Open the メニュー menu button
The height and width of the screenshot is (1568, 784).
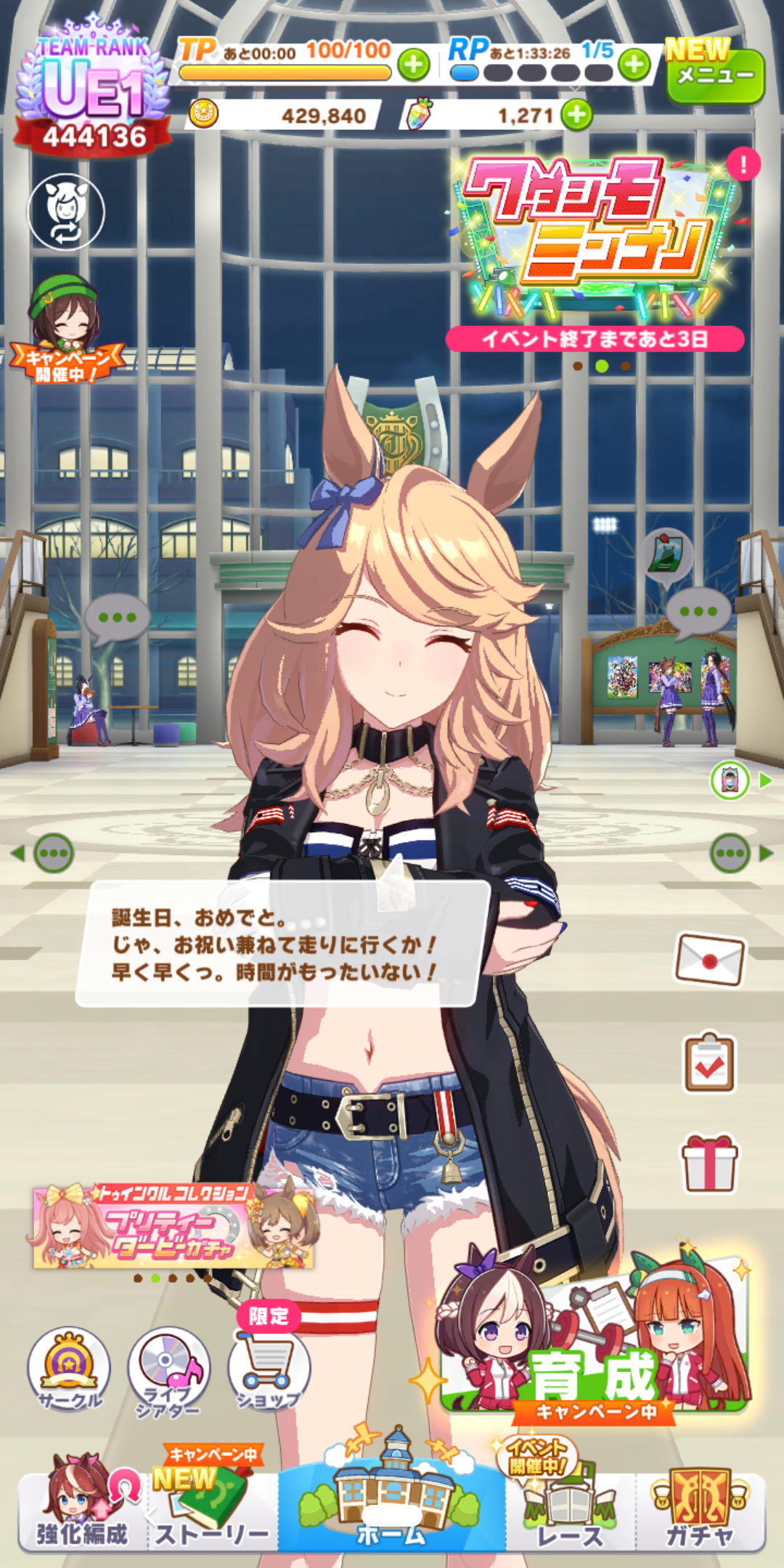point(715,75)
